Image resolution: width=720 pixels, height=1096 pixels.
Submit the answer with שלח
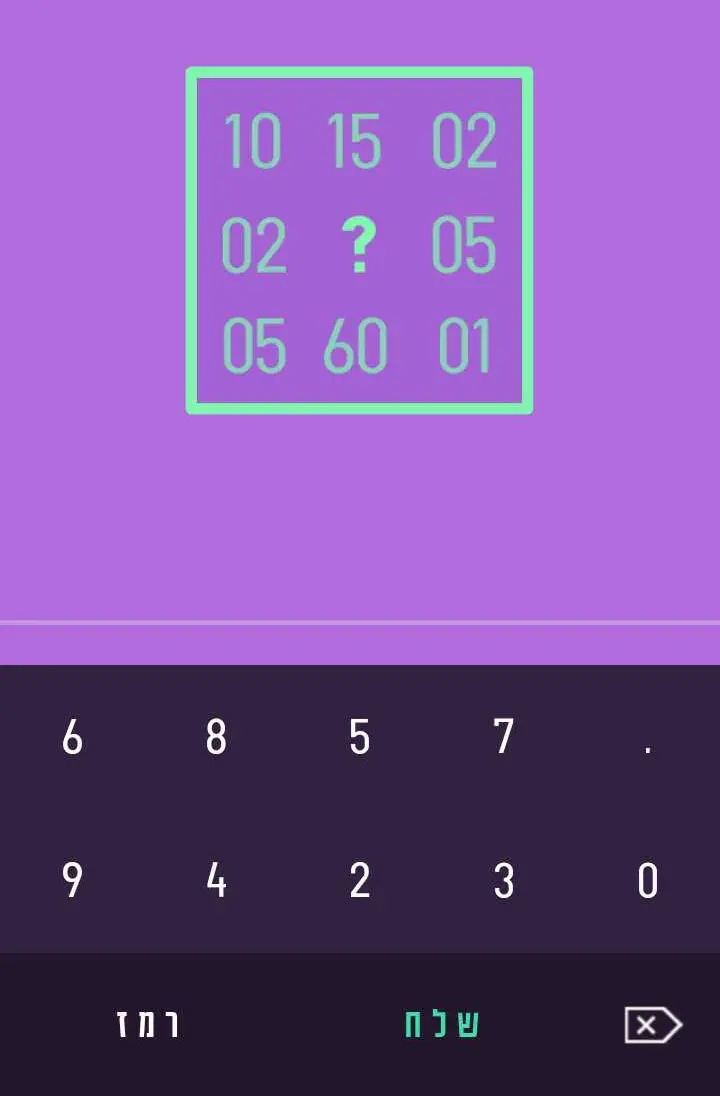coord(441,1025)
